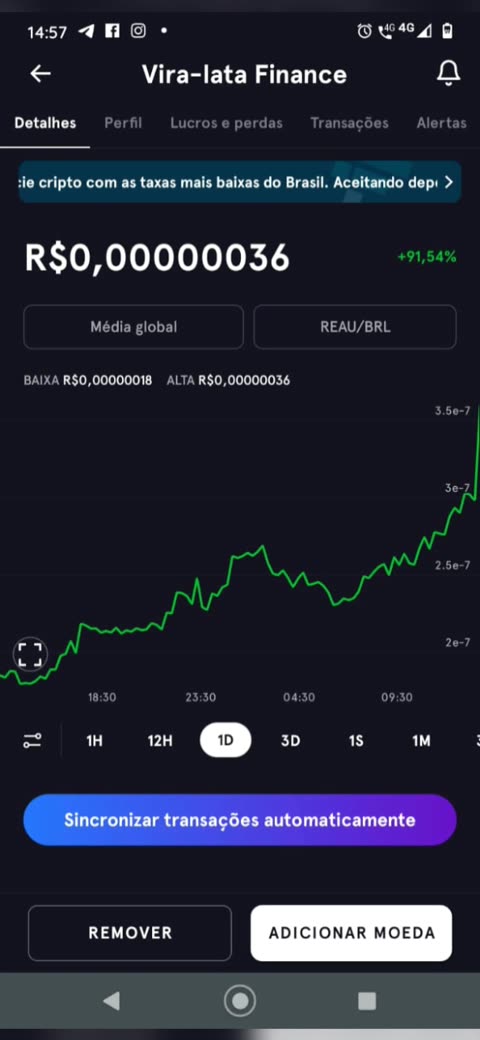Go back using the top-left arrow
The image size is (480, 1040).
(x=40, y=74)
